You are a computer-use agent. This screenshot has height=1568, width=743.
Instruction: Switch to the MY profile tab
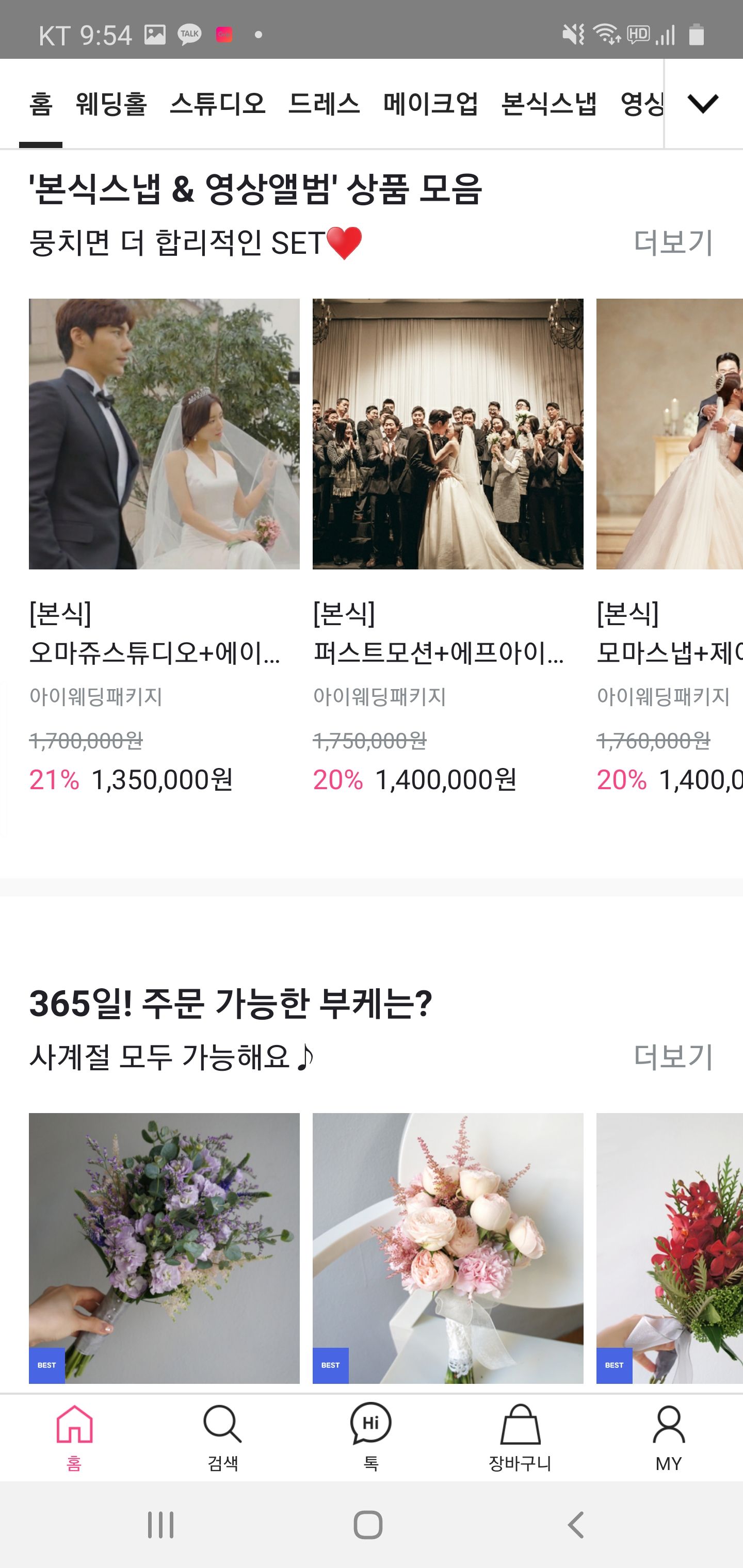pyautogui.click(x=668, y=1438)
